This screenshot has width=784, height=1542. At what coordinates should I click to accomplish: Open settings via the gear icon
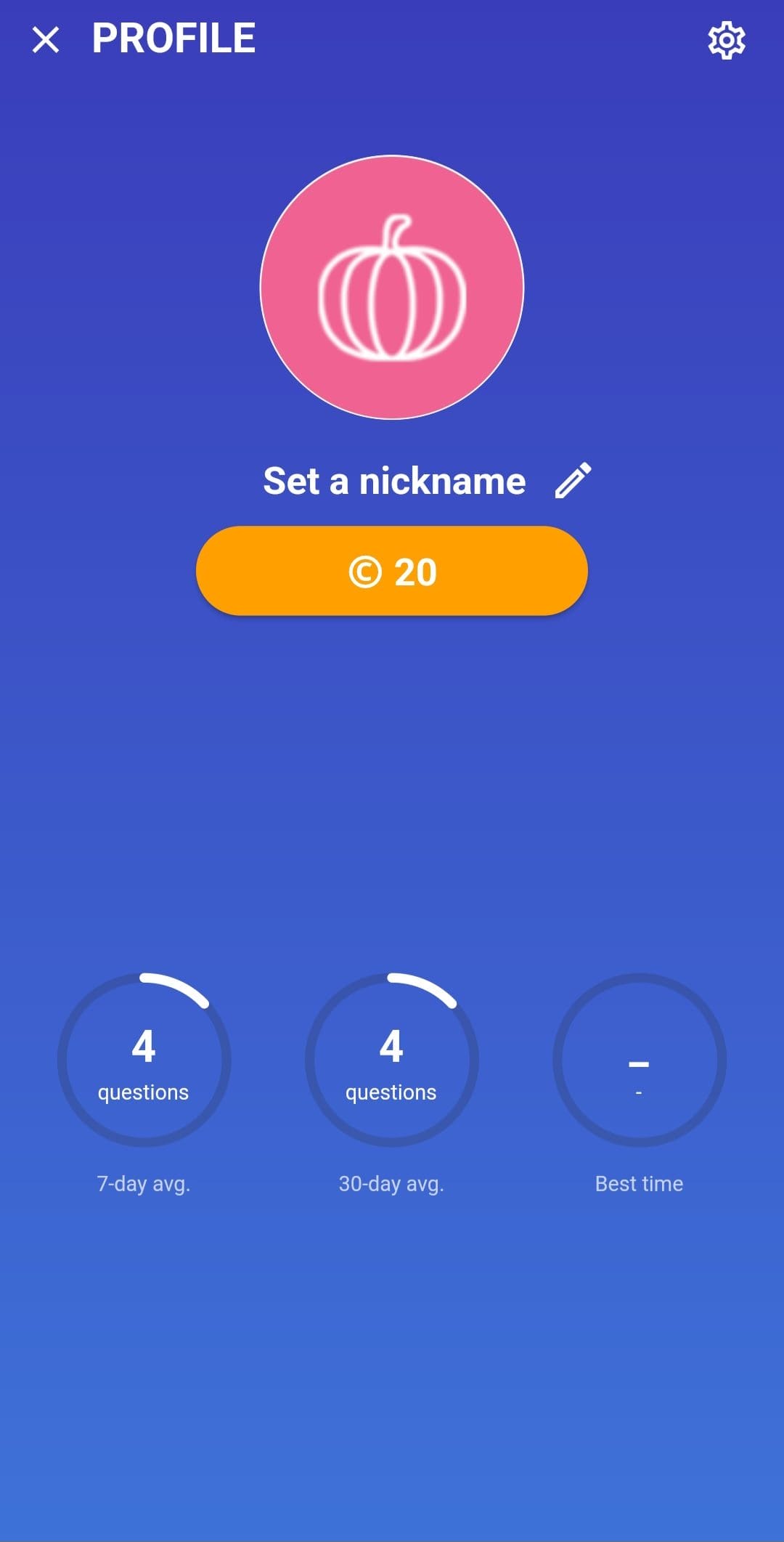pyautogui.click(x=727, y=41)
